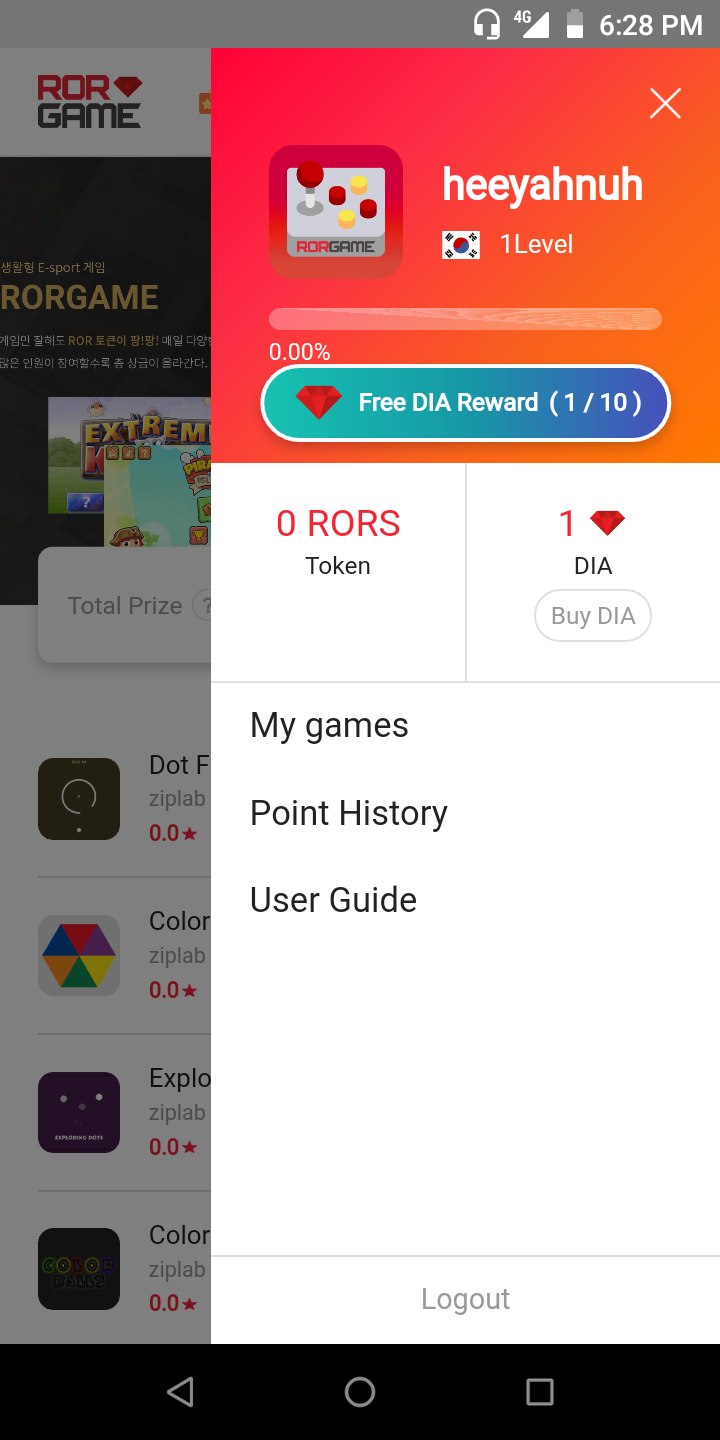Log out of the account
Viewport: 720px width, 1440px height.
[465, 1299]
